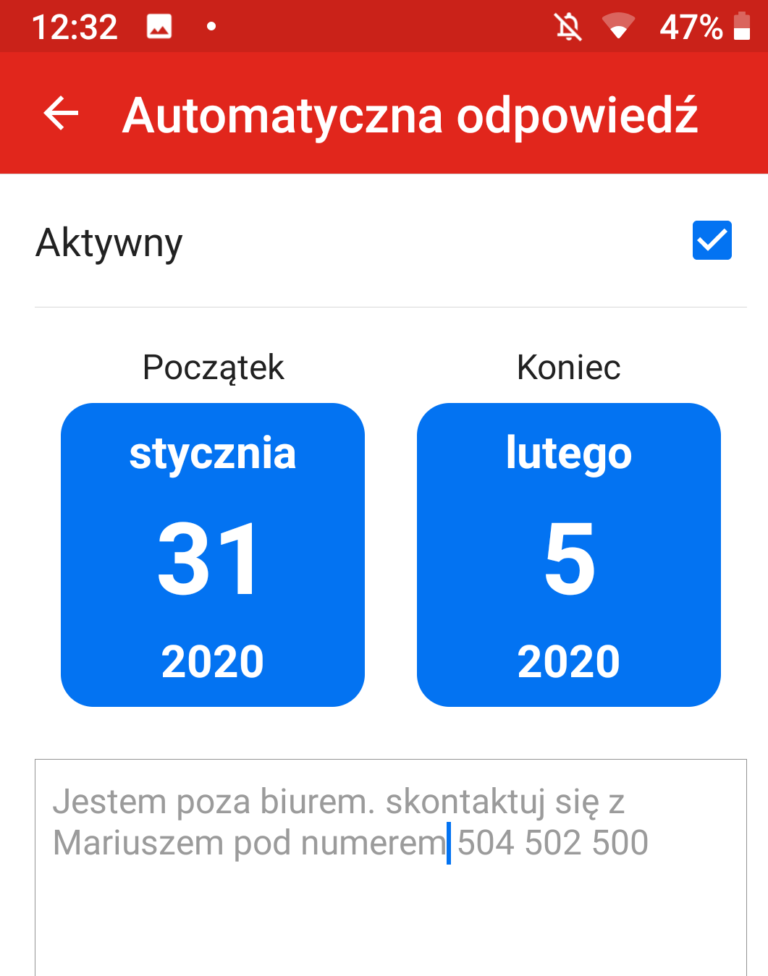
Task: Tap the Wi-Fi signal icon
Action: pyautogui.click(x=619, y=27)
